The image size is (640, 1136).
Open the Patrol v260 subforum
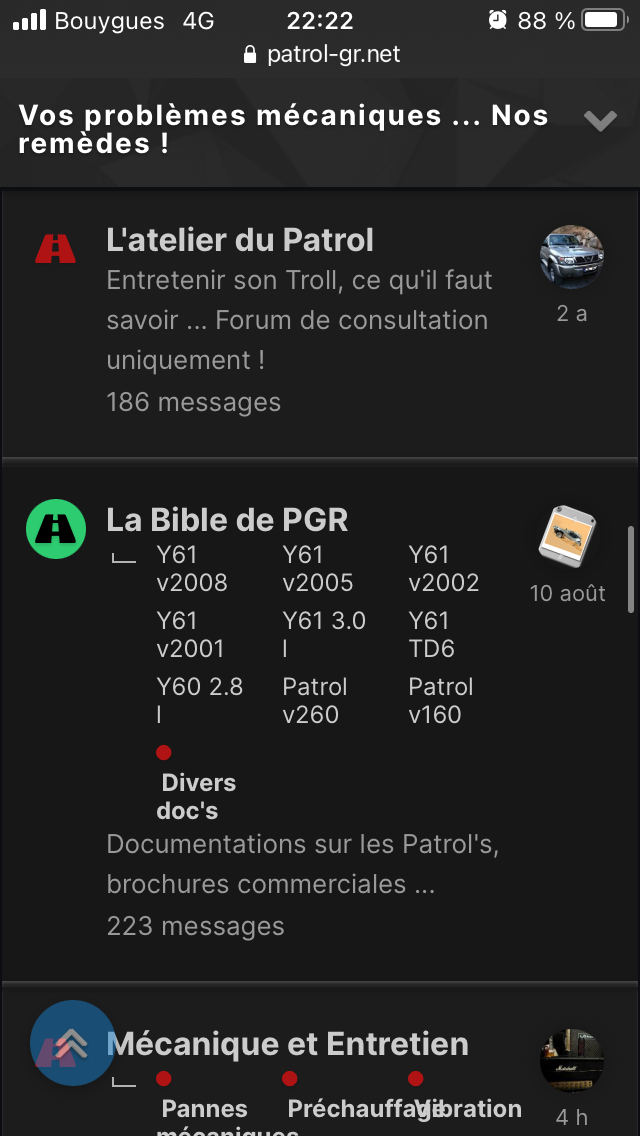[314, 700]
